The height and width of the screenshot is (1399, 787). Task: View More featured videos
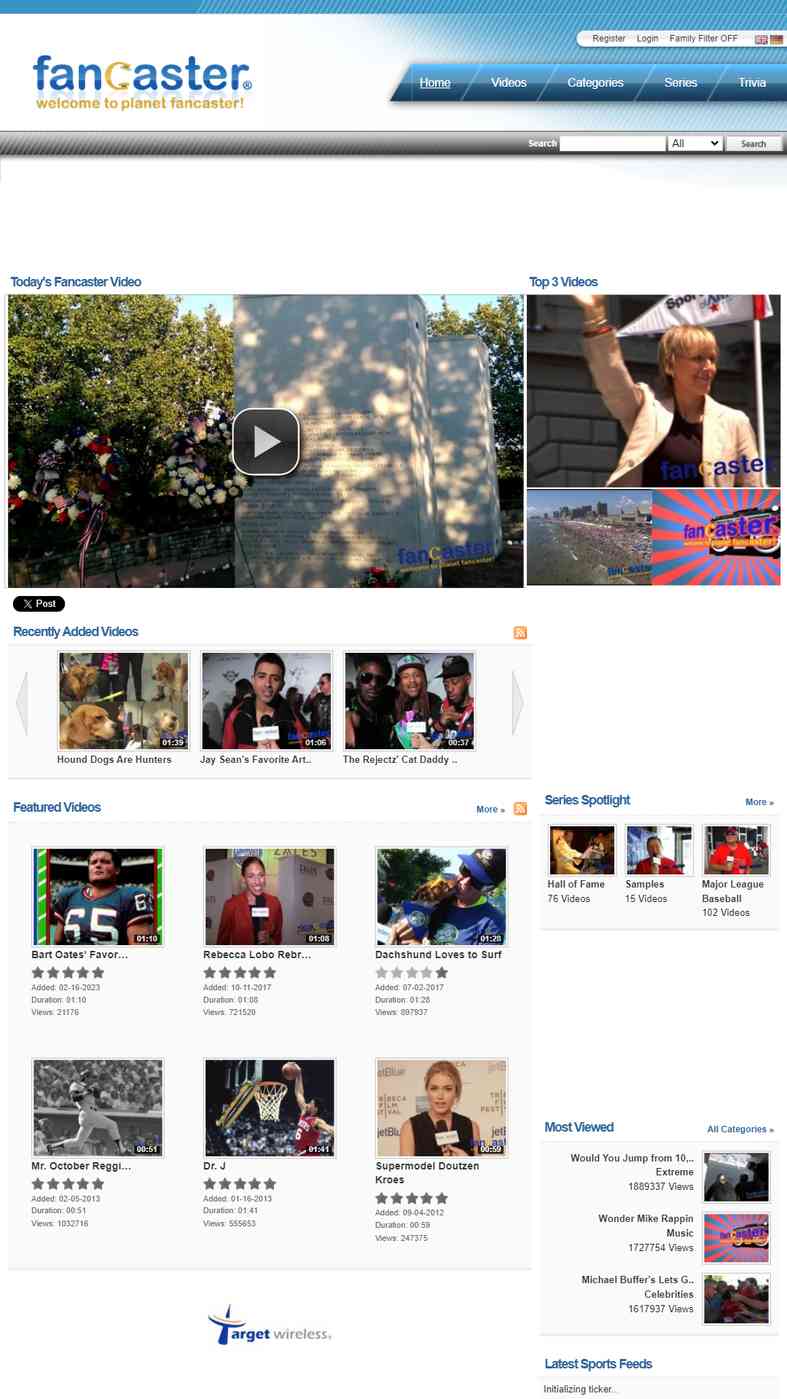coord(490,809)
